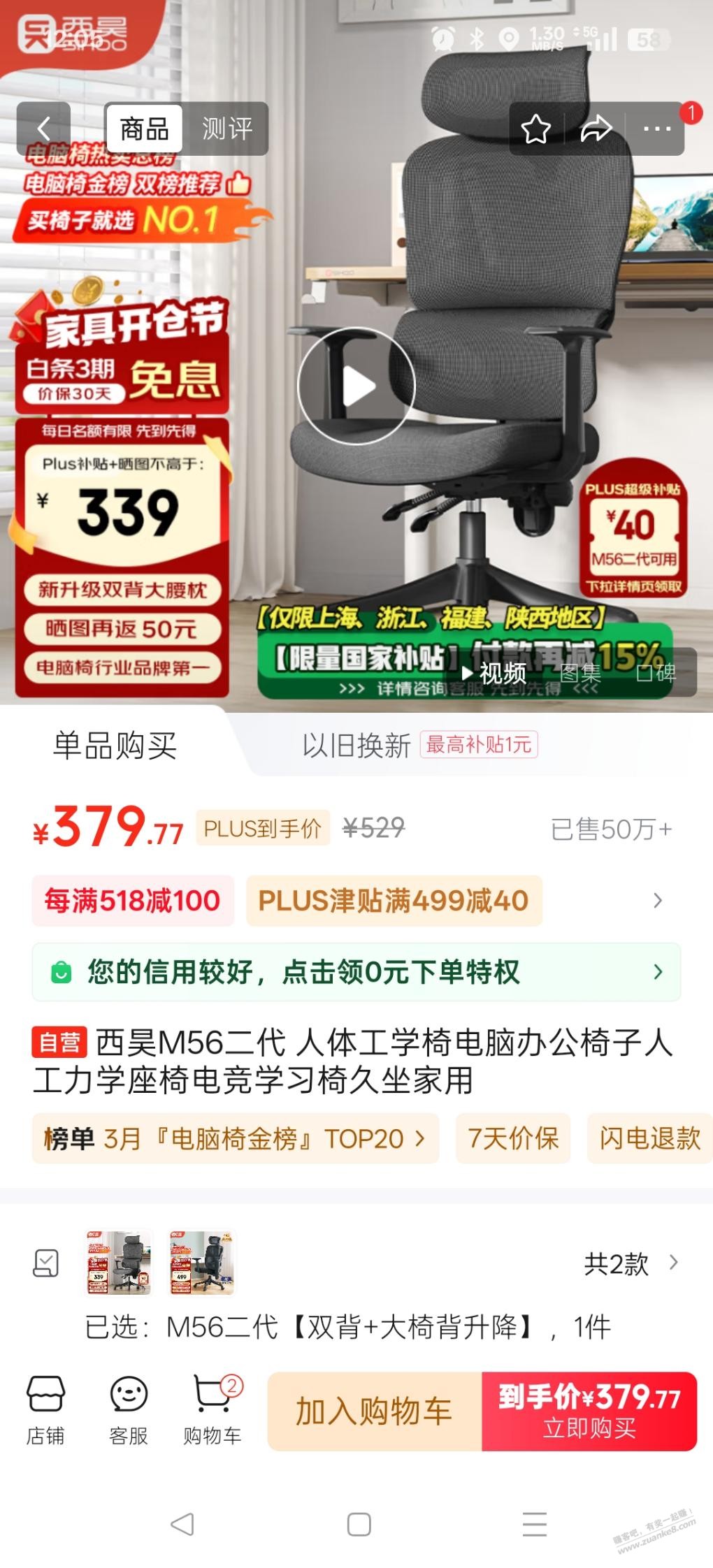Contact 客服 customer service
Screen dimensions: 713x1568
click(129, 1410)
